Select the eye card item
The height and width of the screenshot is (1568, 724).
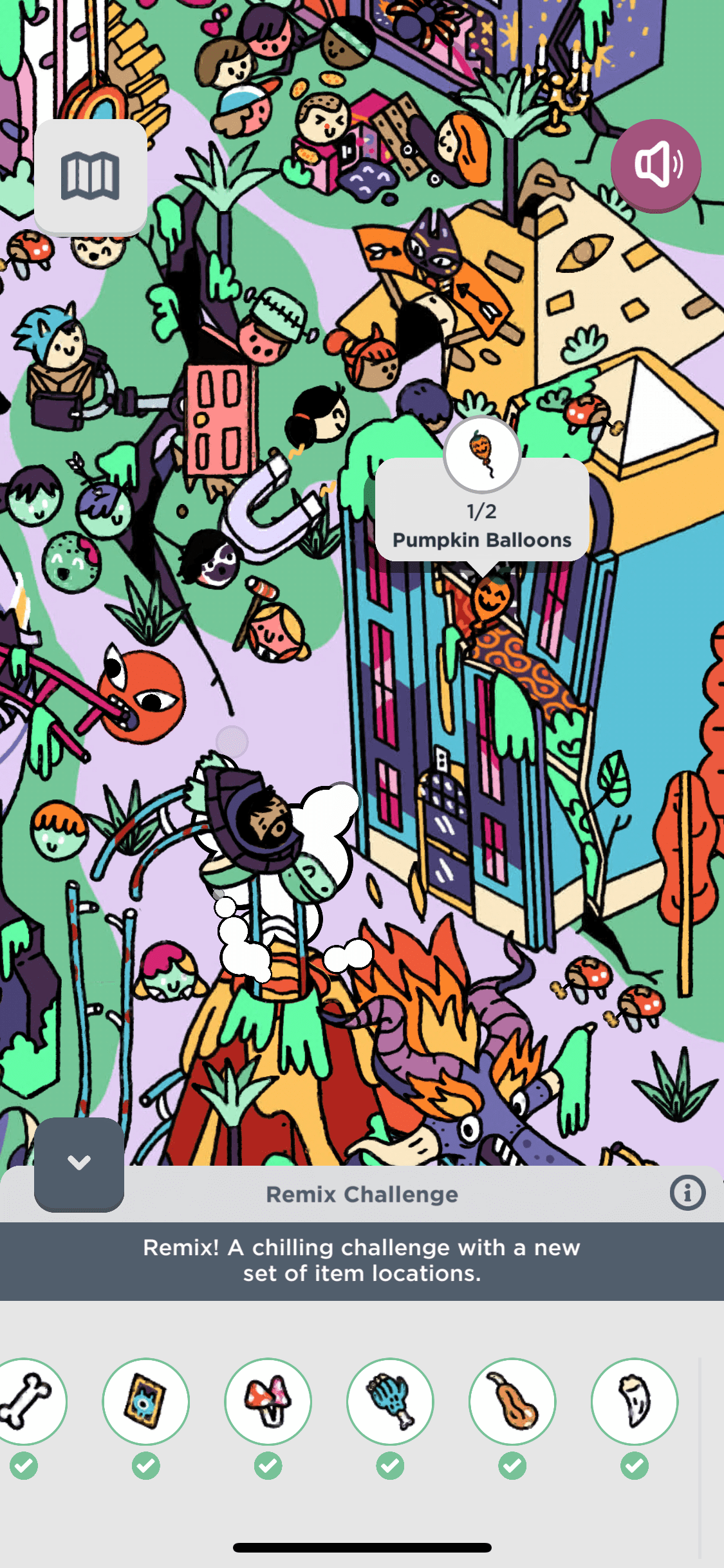click(x=146, y=1401)
